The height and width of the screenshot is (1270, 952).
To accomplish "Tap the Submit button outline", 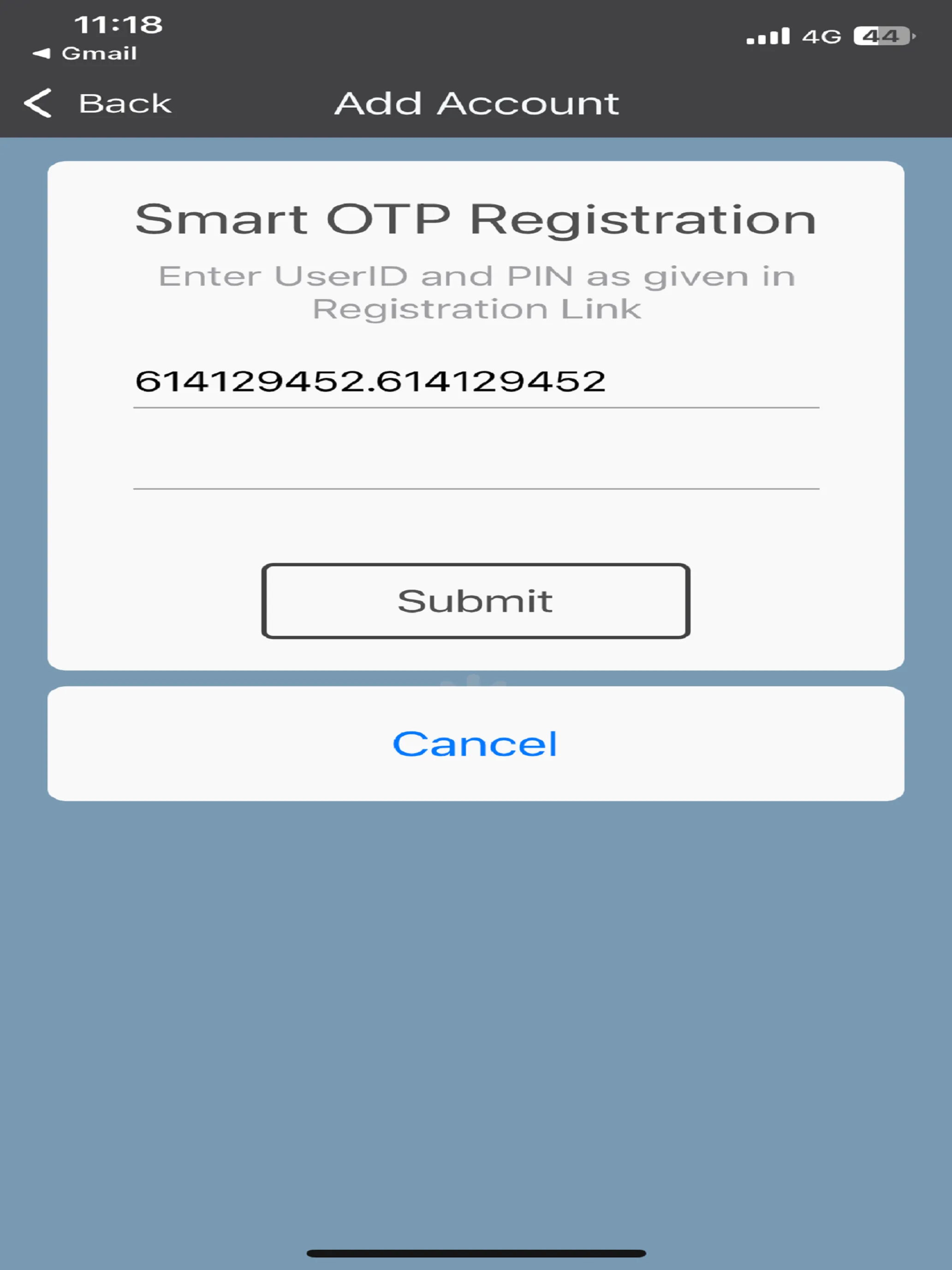I will [x=476, y=600].
